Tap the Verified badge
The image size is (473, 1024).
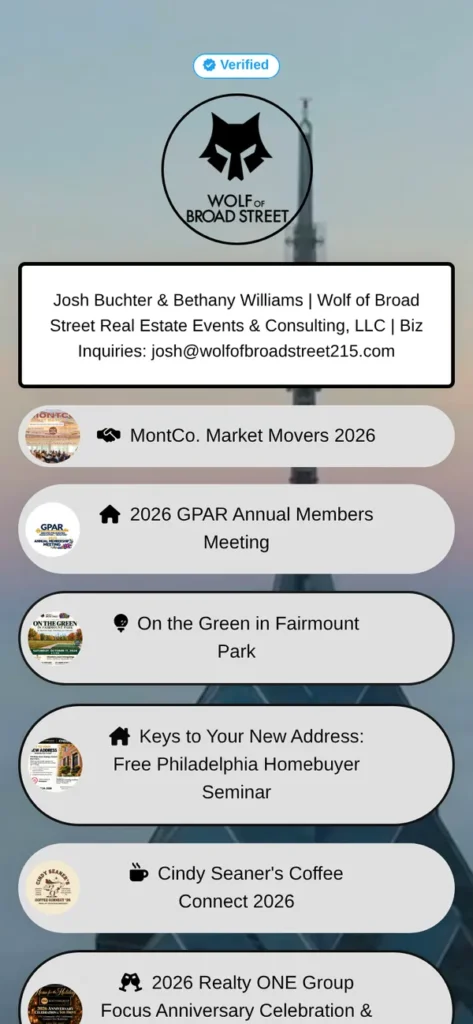pyautogui.click(x=236, y=65)
